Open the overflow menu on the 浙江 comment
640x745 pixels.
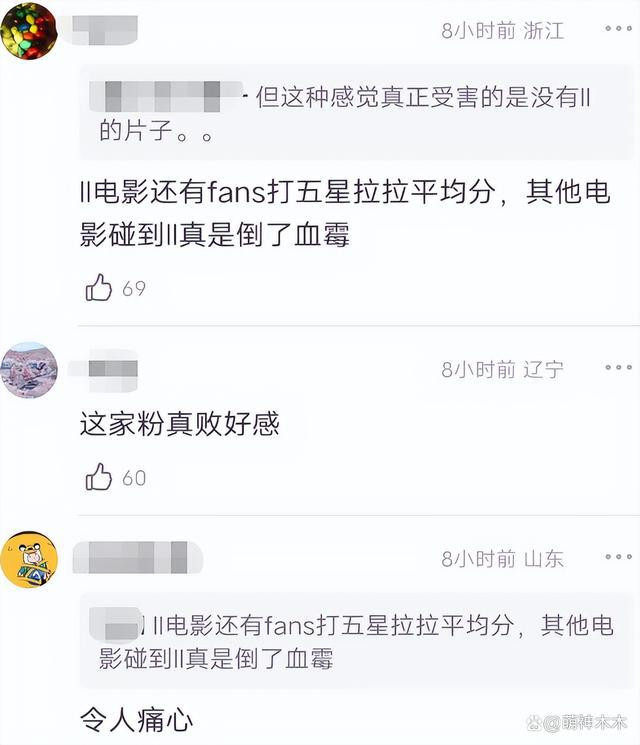point(617,31)
